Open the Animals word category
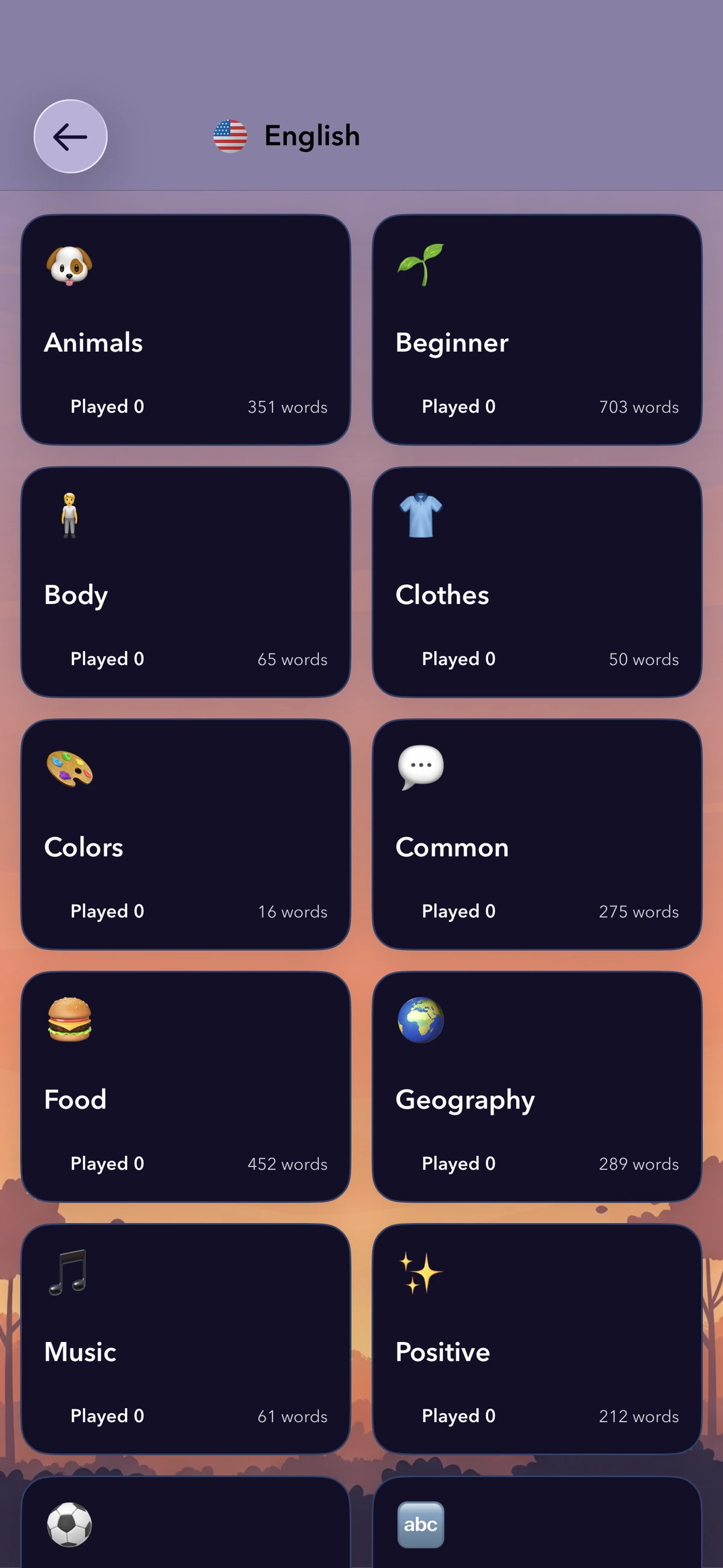Image resolution: width=723 pixels, height=1568 pixels. pos(186,329)
